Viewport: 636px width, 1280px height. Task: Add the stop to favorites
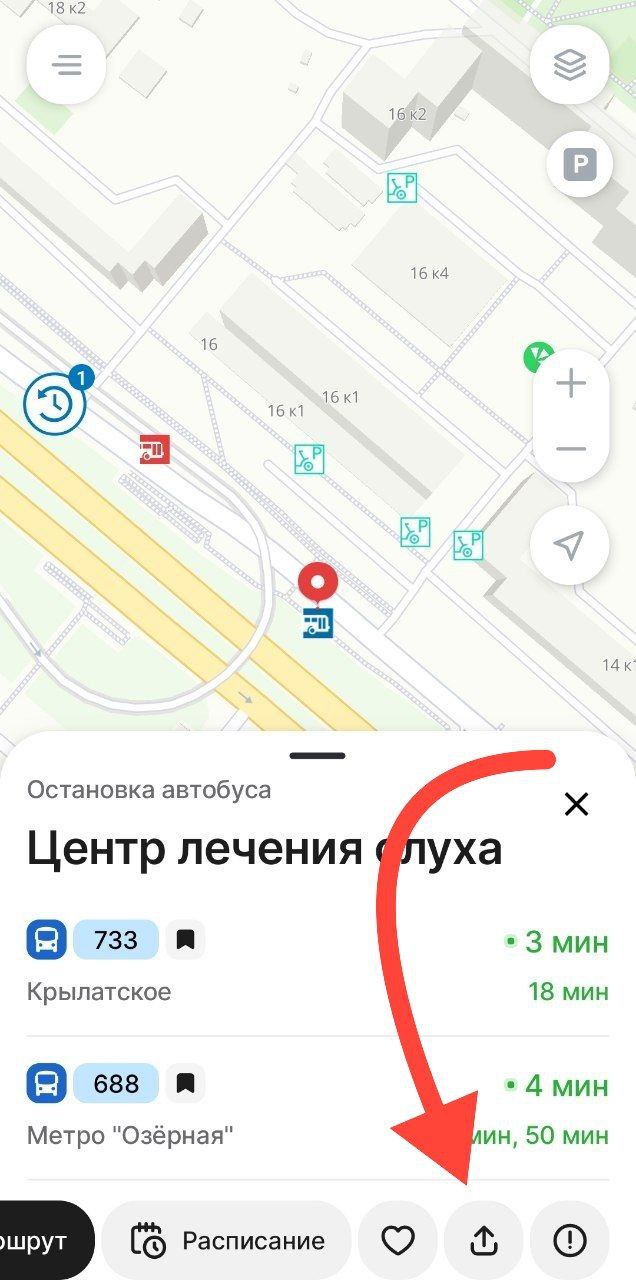398,1241
